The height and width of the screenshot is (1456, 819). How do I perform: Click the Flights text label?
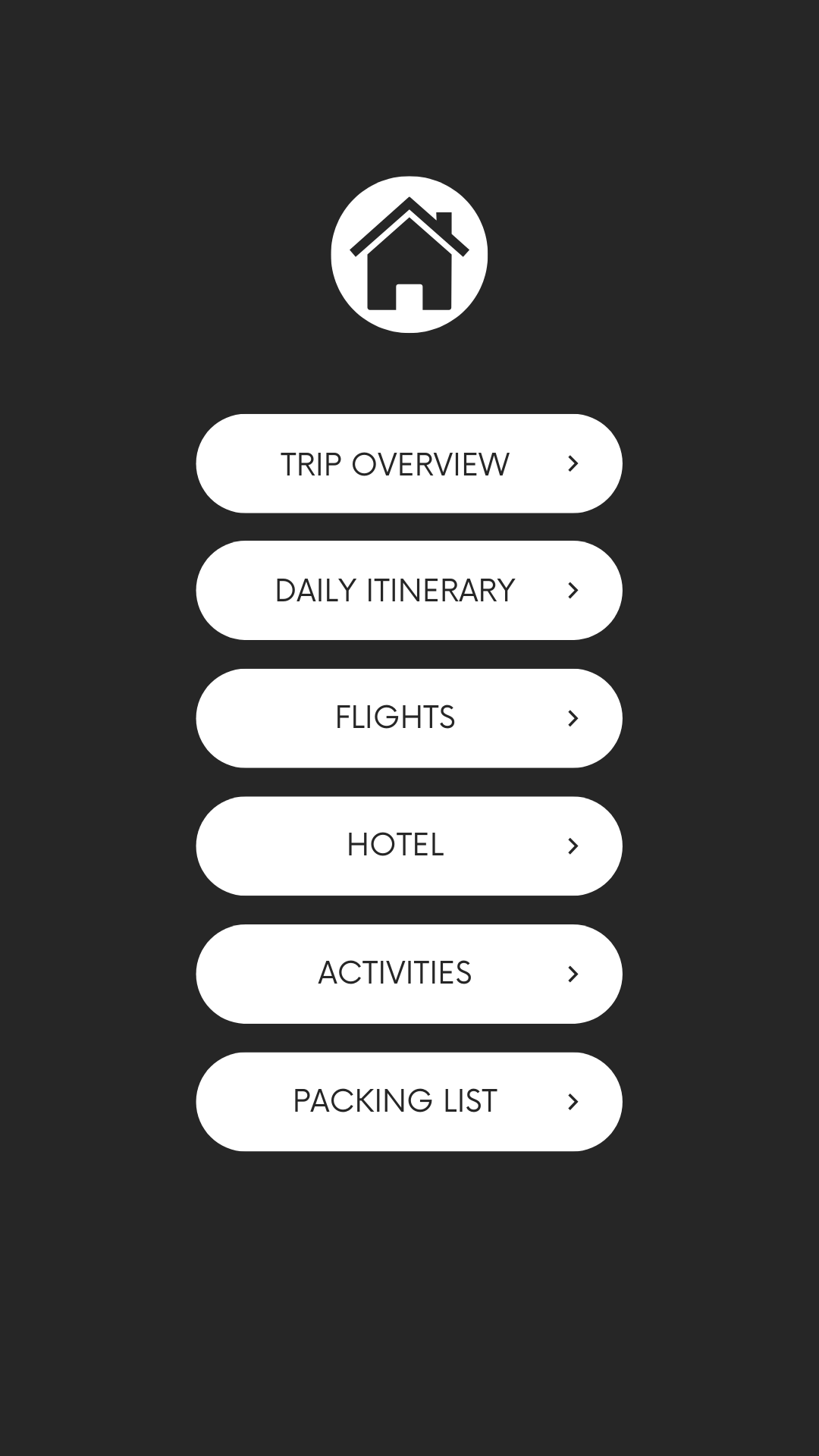pyautogui.click(x=394, y=718)
